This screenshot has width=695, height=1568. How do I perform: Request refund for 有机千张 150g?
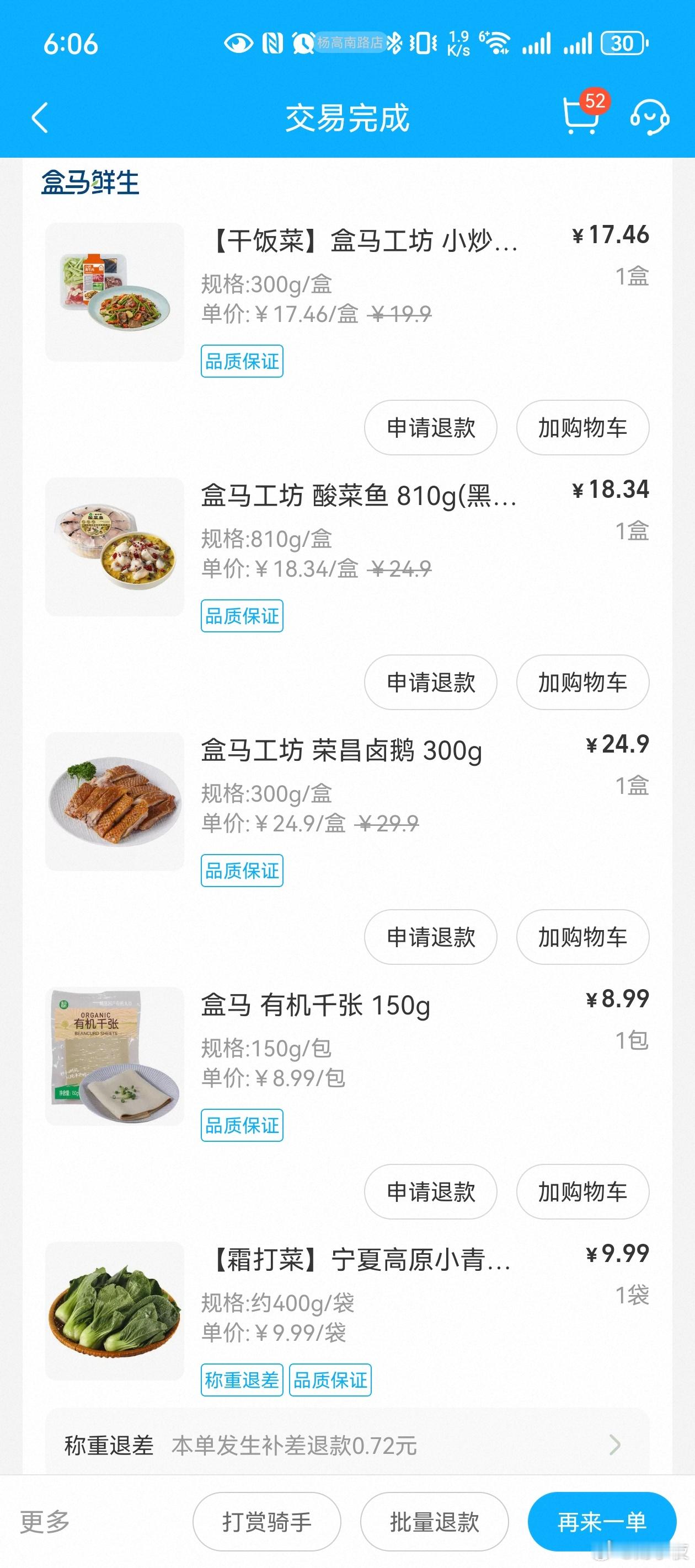point(431,1191)
